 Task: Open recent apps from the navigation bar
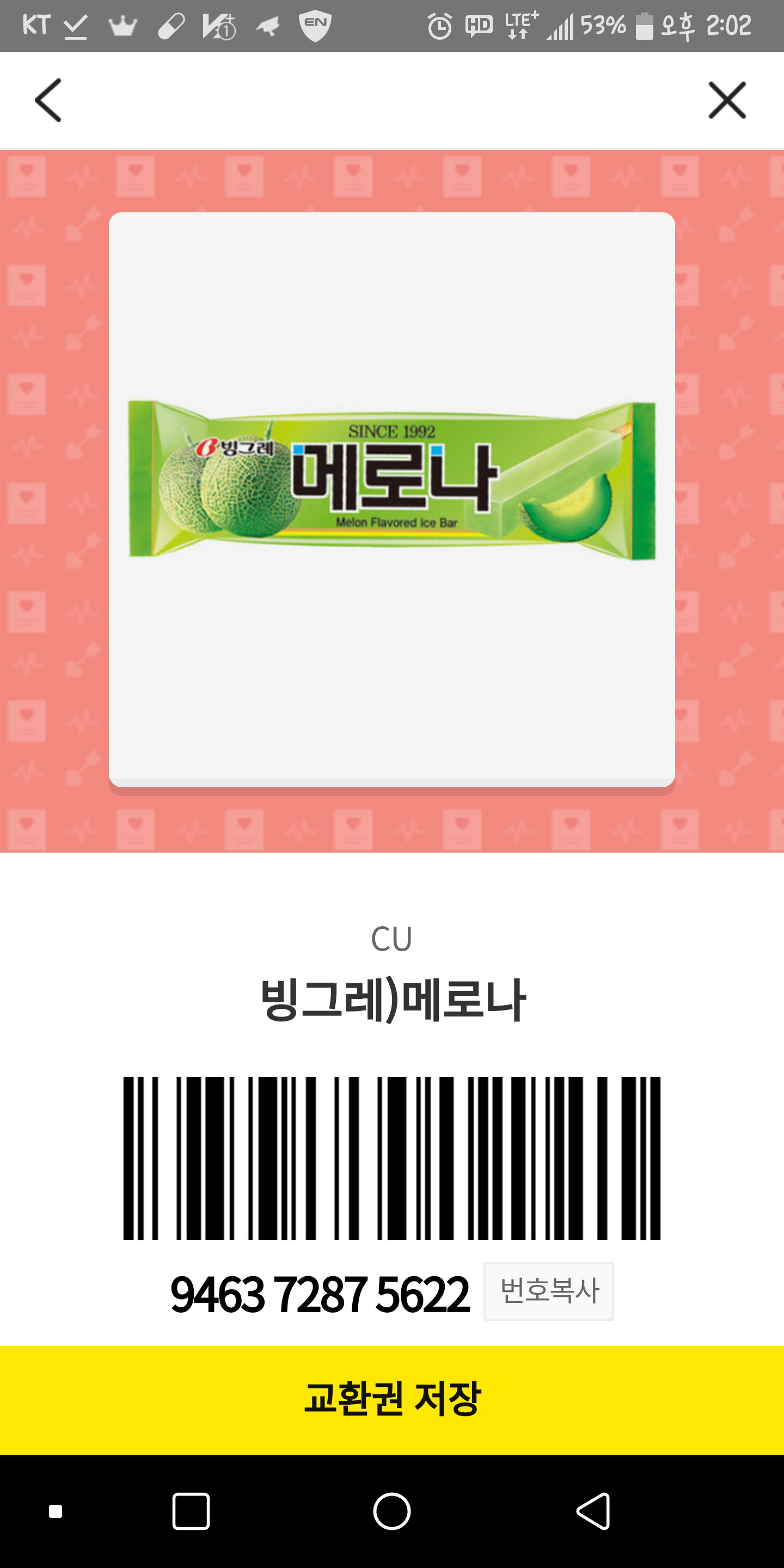[191, 1511]
